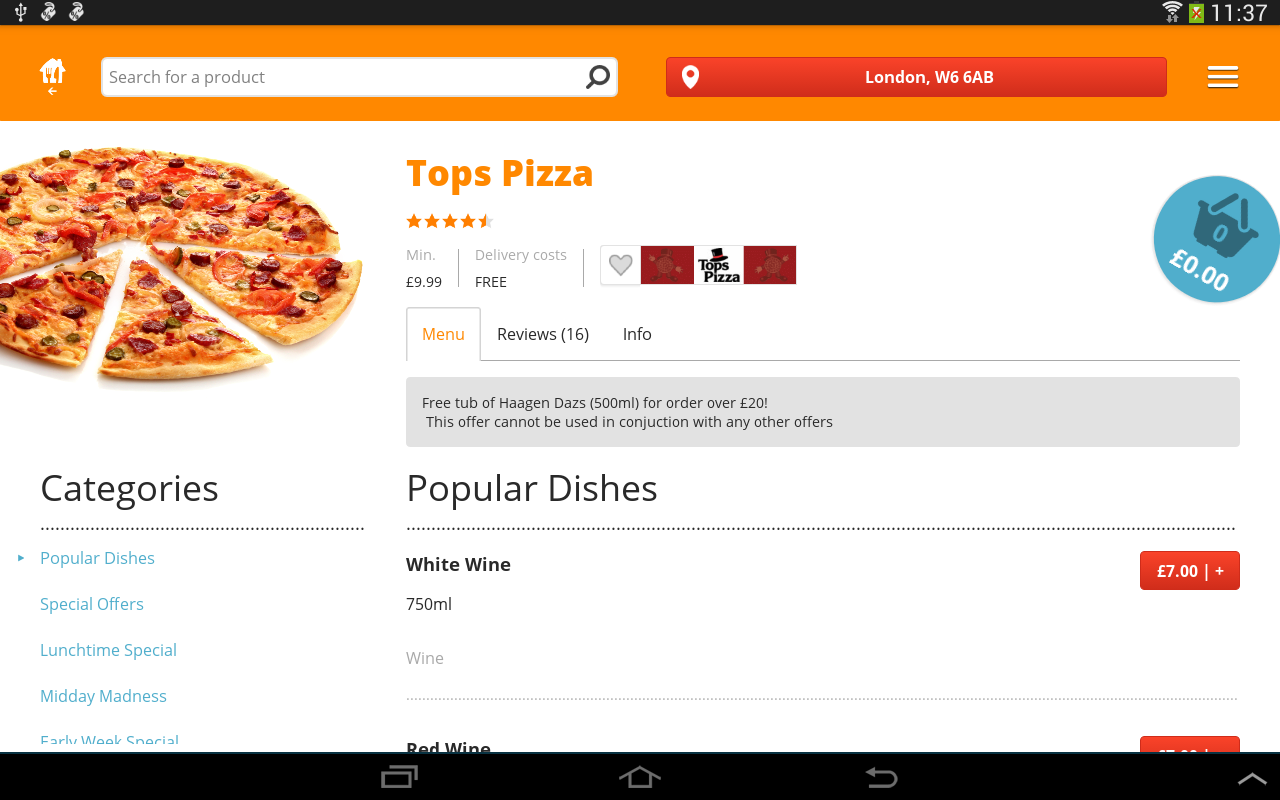Open the Lunchtime Special category

[108, 650]
